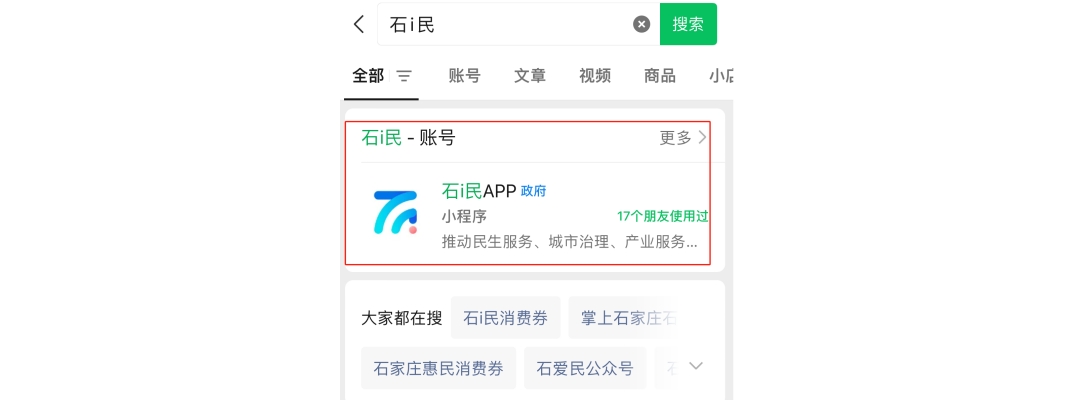Screen dimensions: 1080x400
Task: Open the filter icon next to 全部
Action: [404, 76]
